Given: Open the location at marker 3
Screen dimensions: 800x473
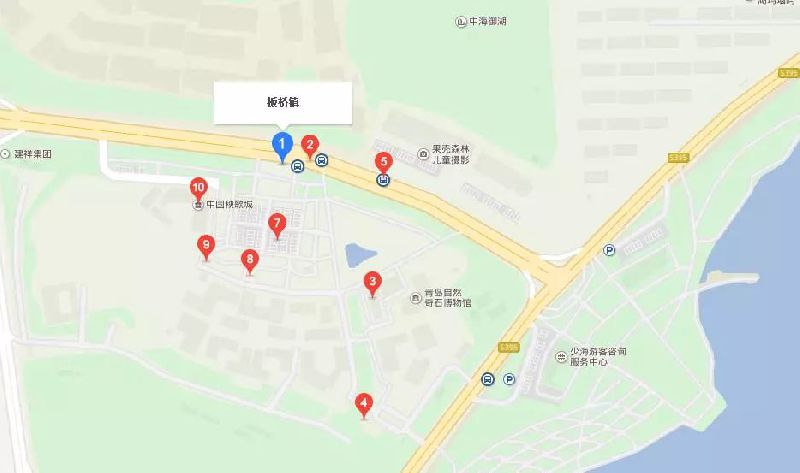Looking at the screenshot, I should (x=373, y=282).
